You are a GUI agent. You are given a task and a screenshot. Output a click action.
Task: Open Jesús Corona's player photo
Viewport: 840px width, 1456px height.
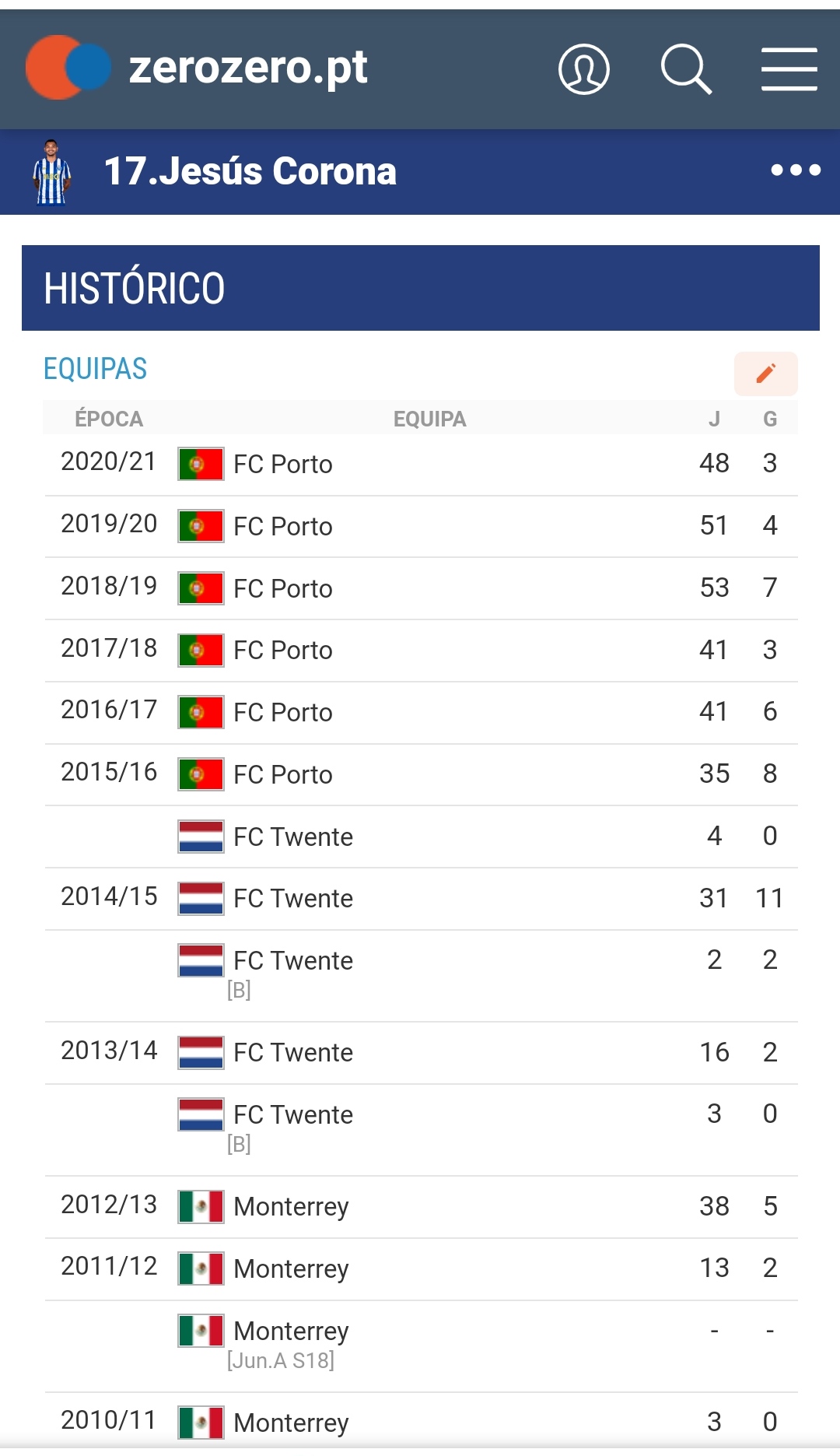point(51,172)
